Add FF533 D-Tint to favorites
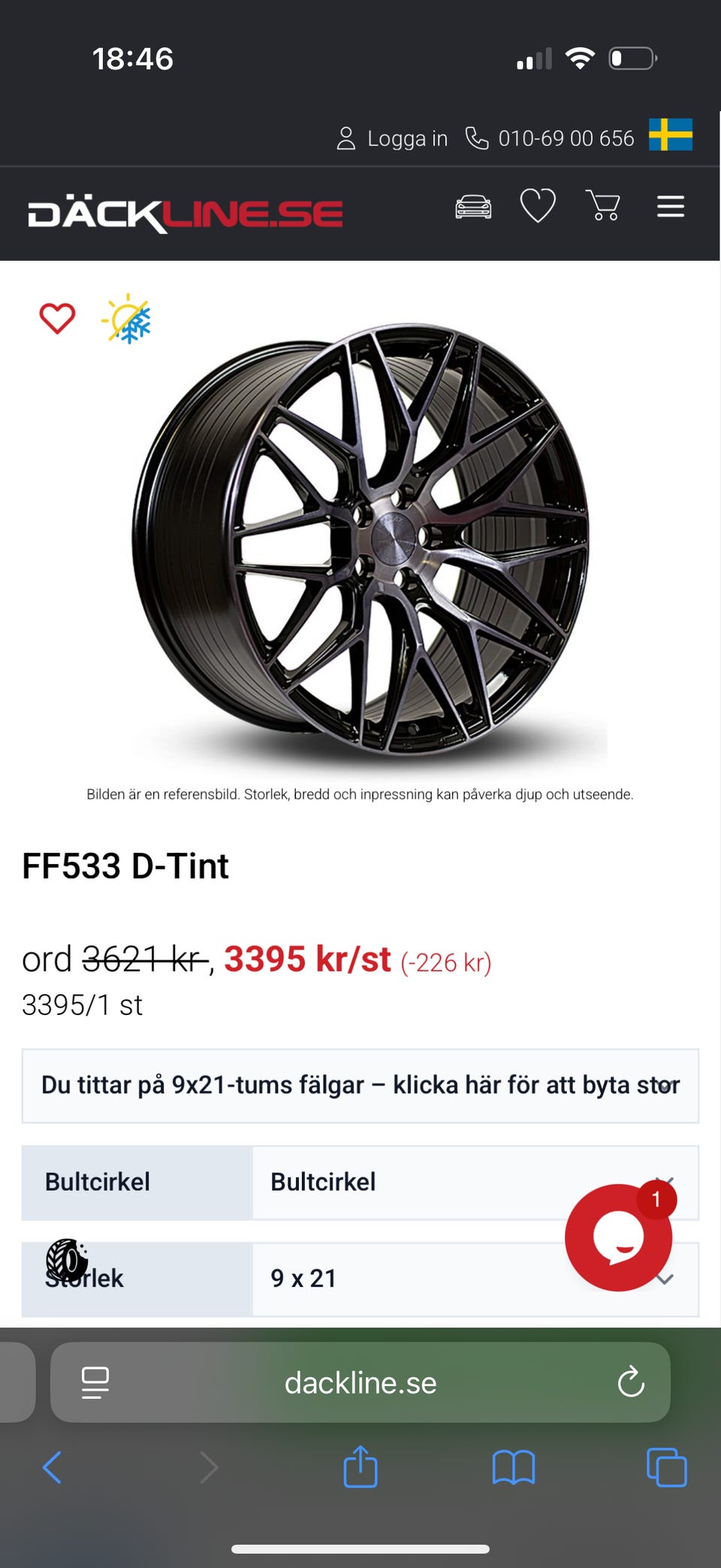The width and height of the screenshot is (721, 1568). (x=57, y=319)
